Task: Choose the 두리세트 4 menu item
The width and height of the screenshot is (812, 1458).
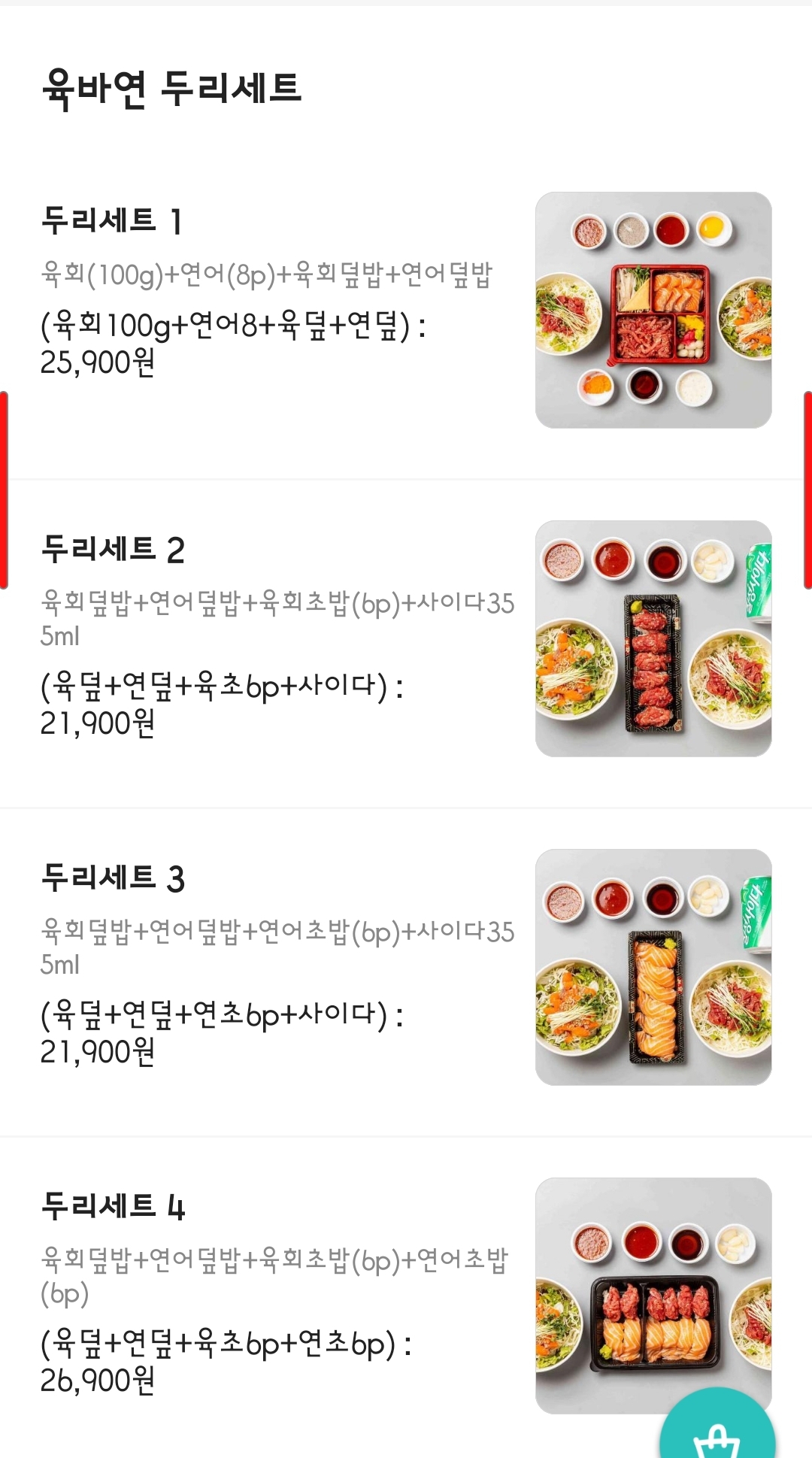Action: click(x=406, y=1297)
